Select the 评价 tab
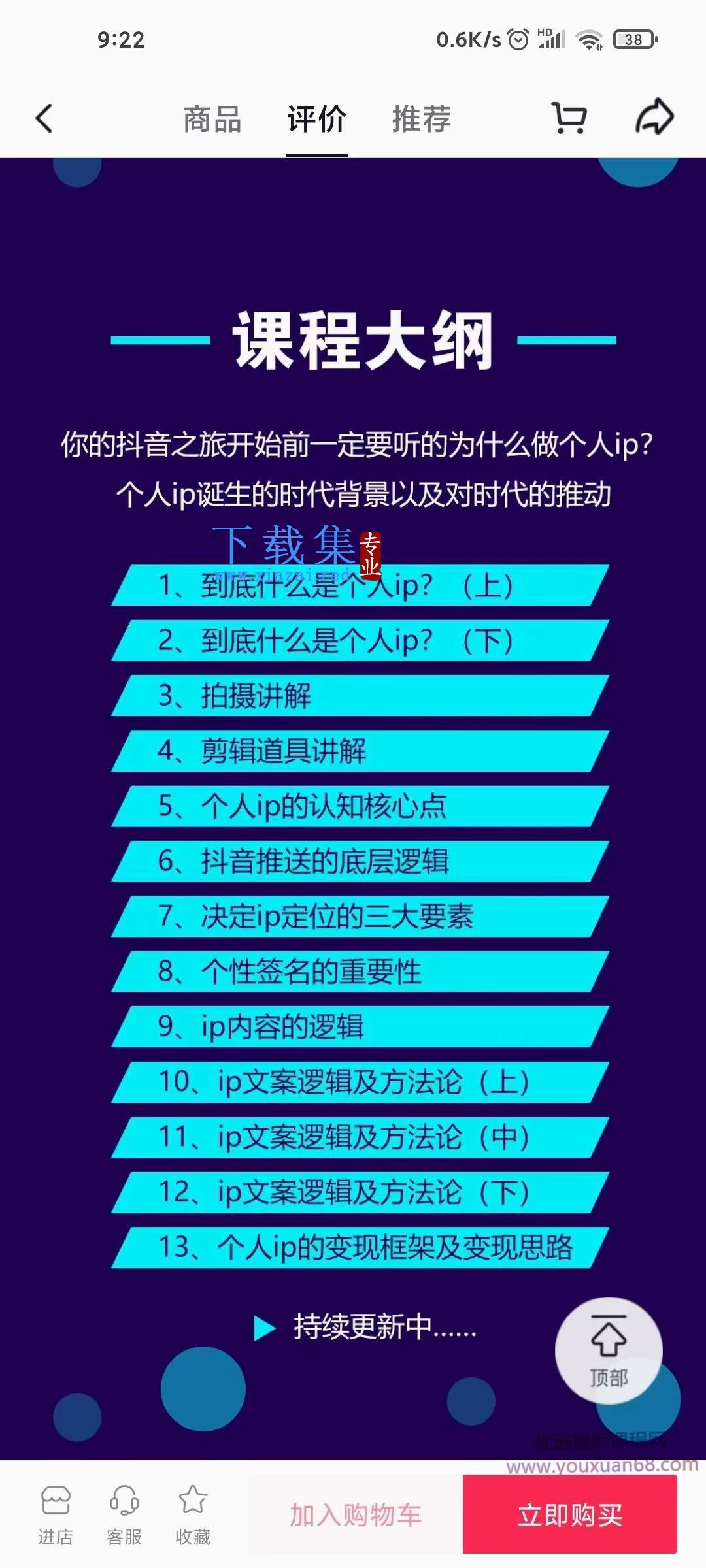Screen dimensions: 706x1568 pyautogui.click(x=317, y=120)
